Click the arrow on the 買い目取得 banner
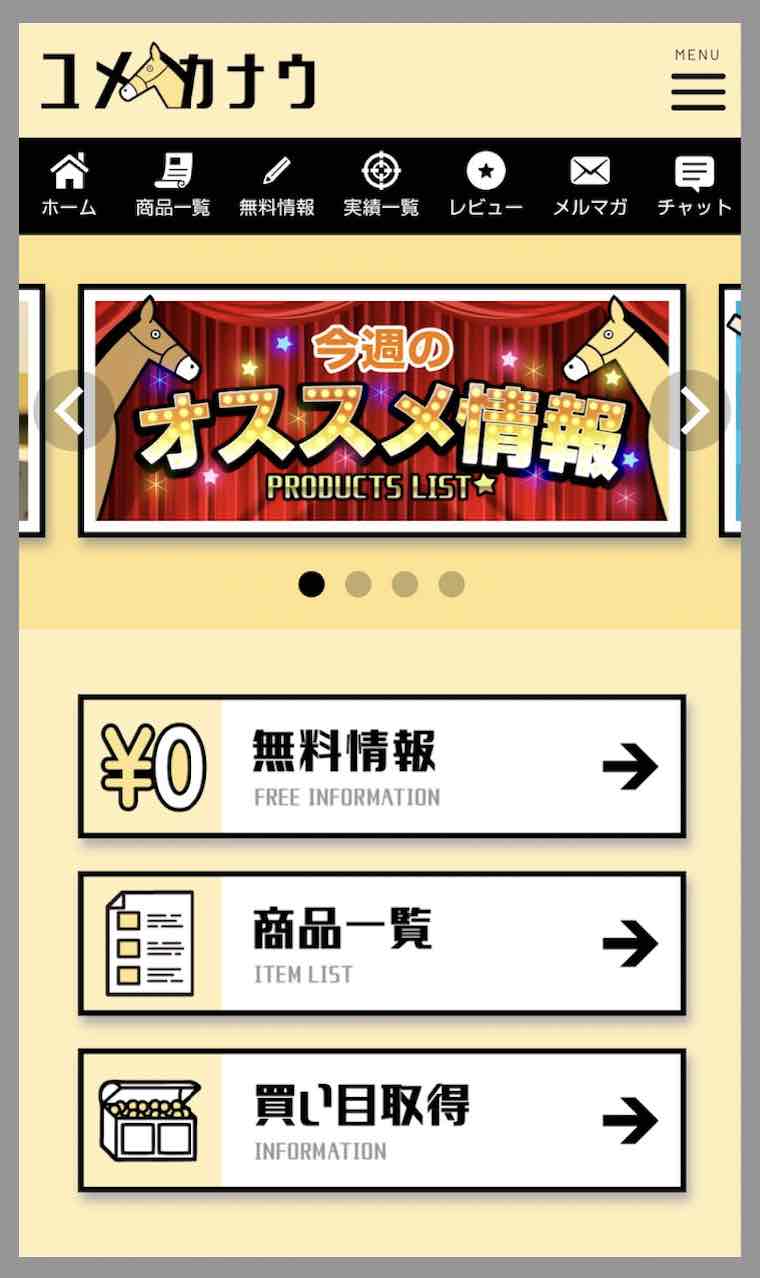760x1278 pixels. pos(632,1119)
